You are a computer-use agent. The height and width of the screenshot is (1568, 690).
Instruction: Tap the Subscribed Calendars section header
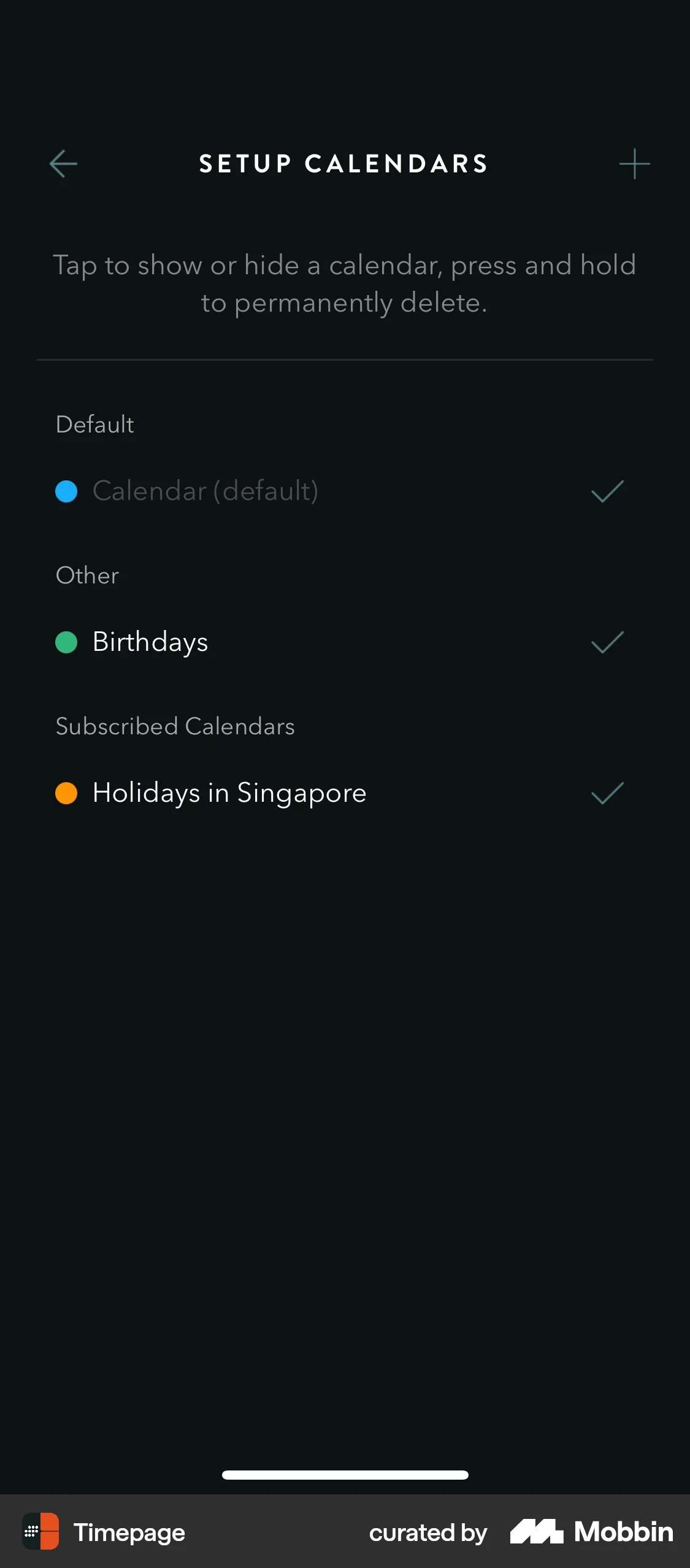click(175, 726)
